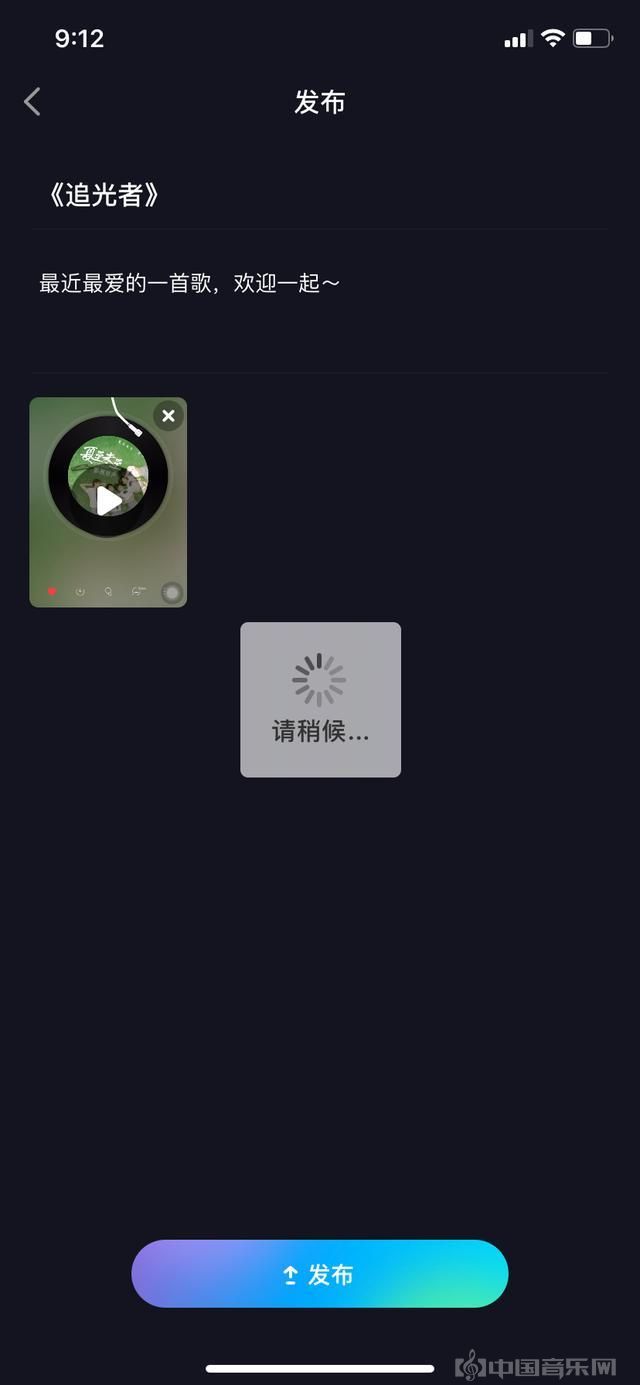This screenshot has width=640, height=1385.
Task: Remove the attached video thumbnail
Action: (x=168, y=416)
